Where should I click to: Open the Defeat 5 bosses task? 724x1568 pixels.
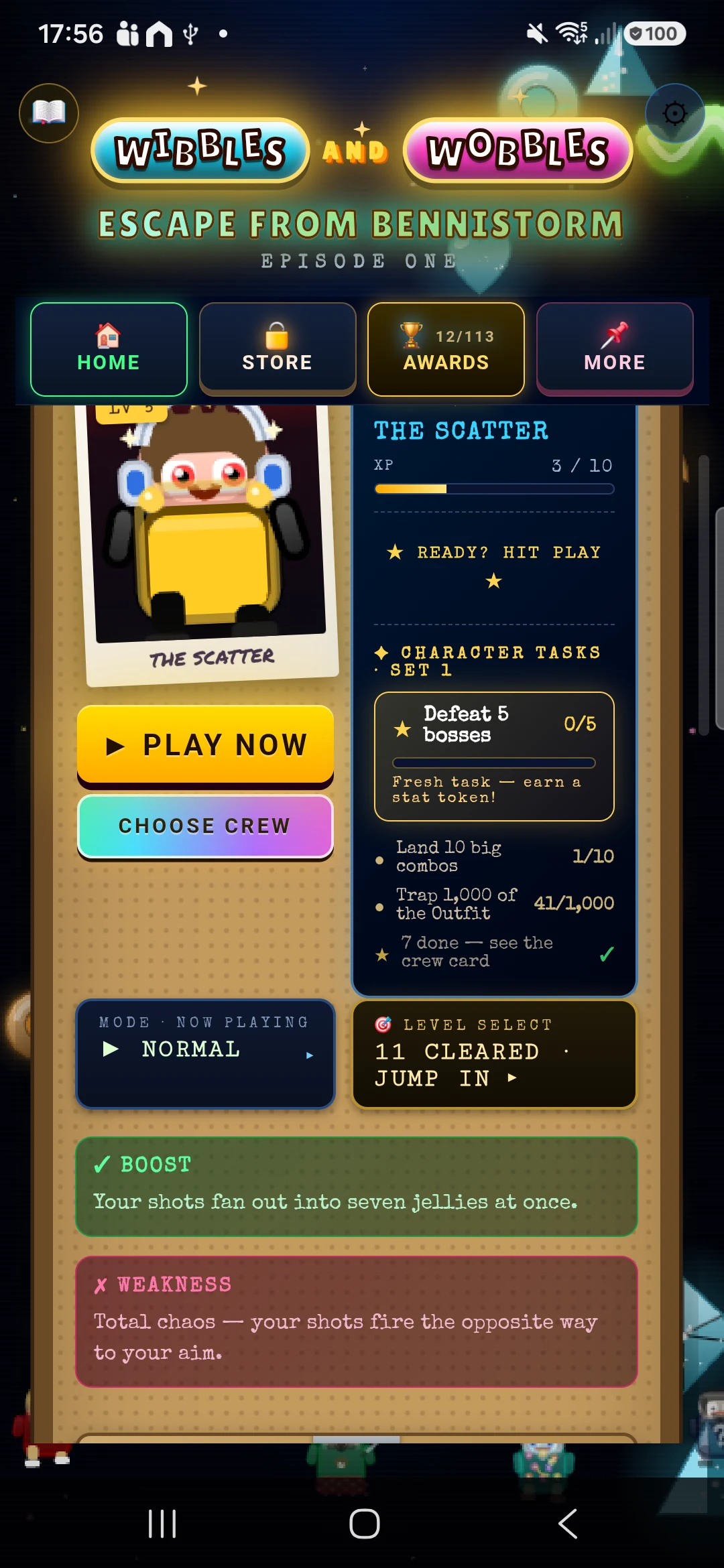(494, 756)
